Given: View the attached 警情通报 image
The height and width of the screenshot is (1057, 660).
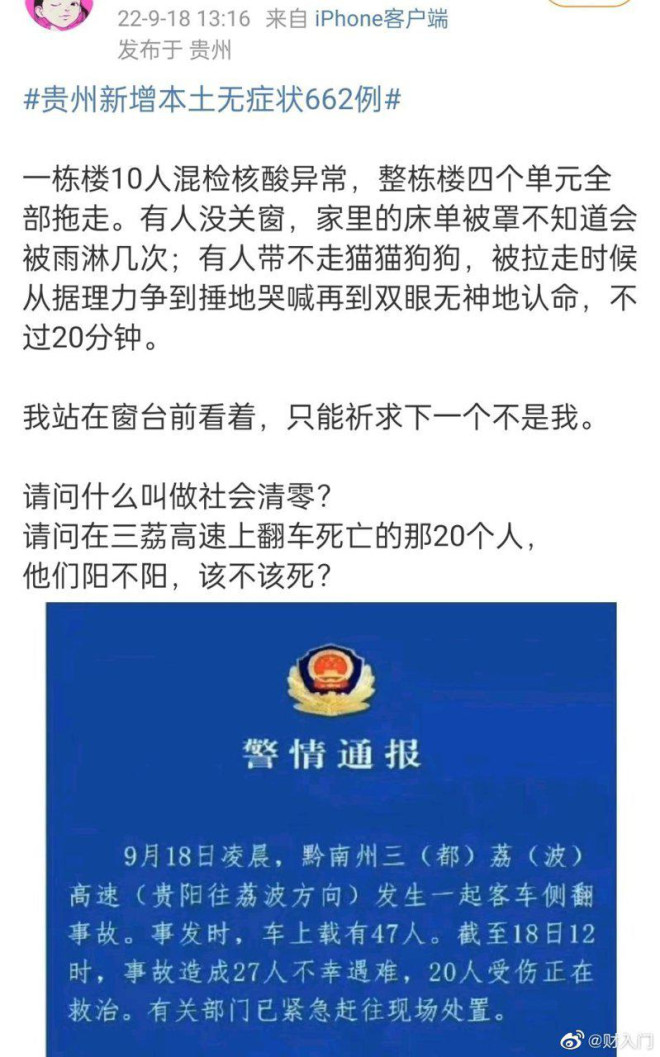Looking at the screenshot, I should [331, 829].
